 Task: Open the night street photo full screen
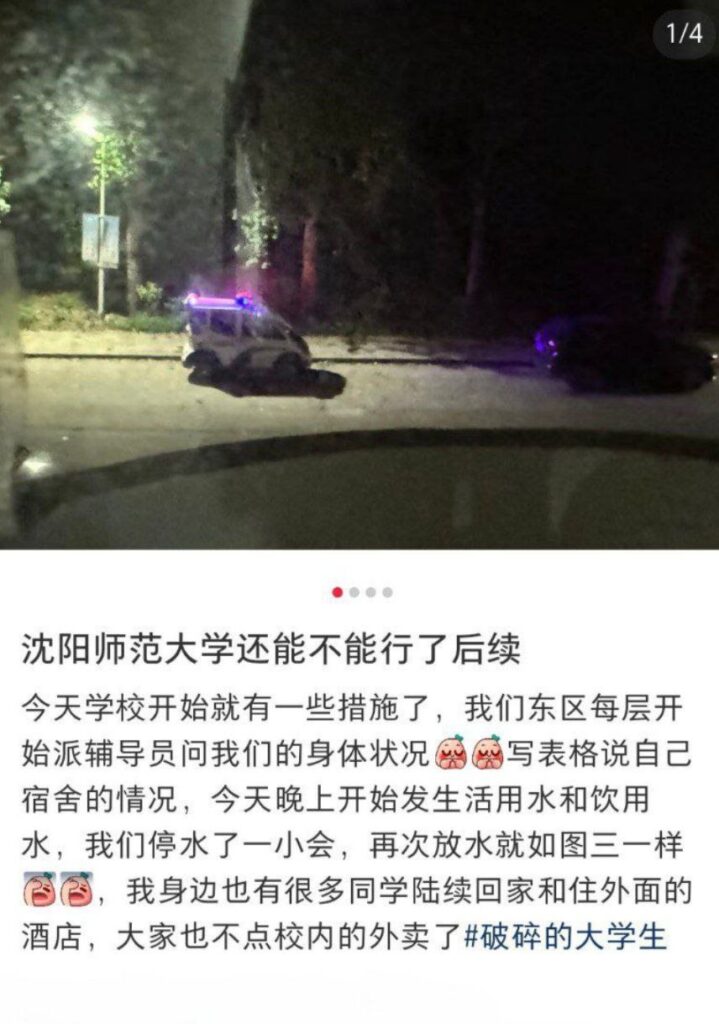359,275
